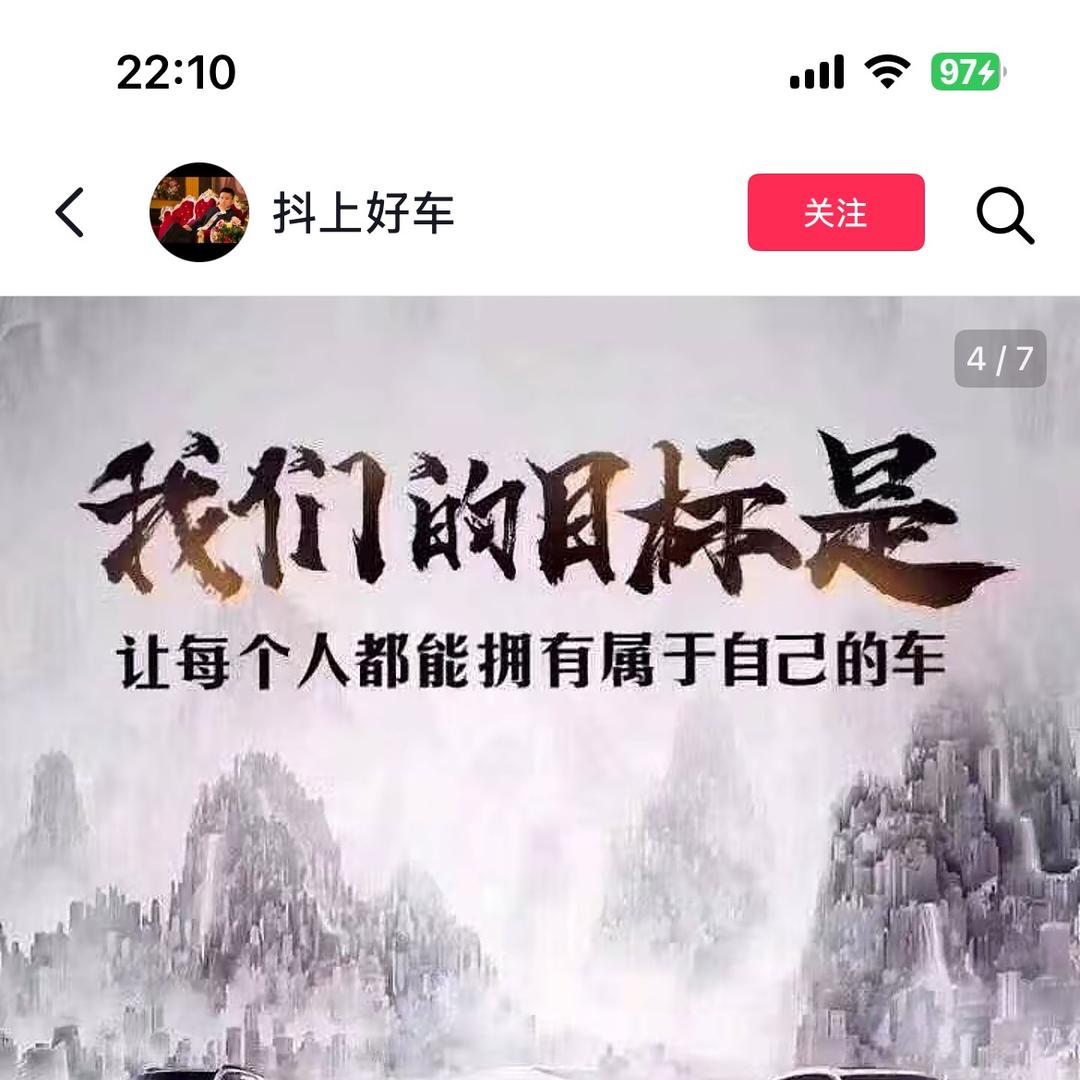Open the search magnifier icon
This screenshot has width=1080, height=1080.
coord(1003,215)
